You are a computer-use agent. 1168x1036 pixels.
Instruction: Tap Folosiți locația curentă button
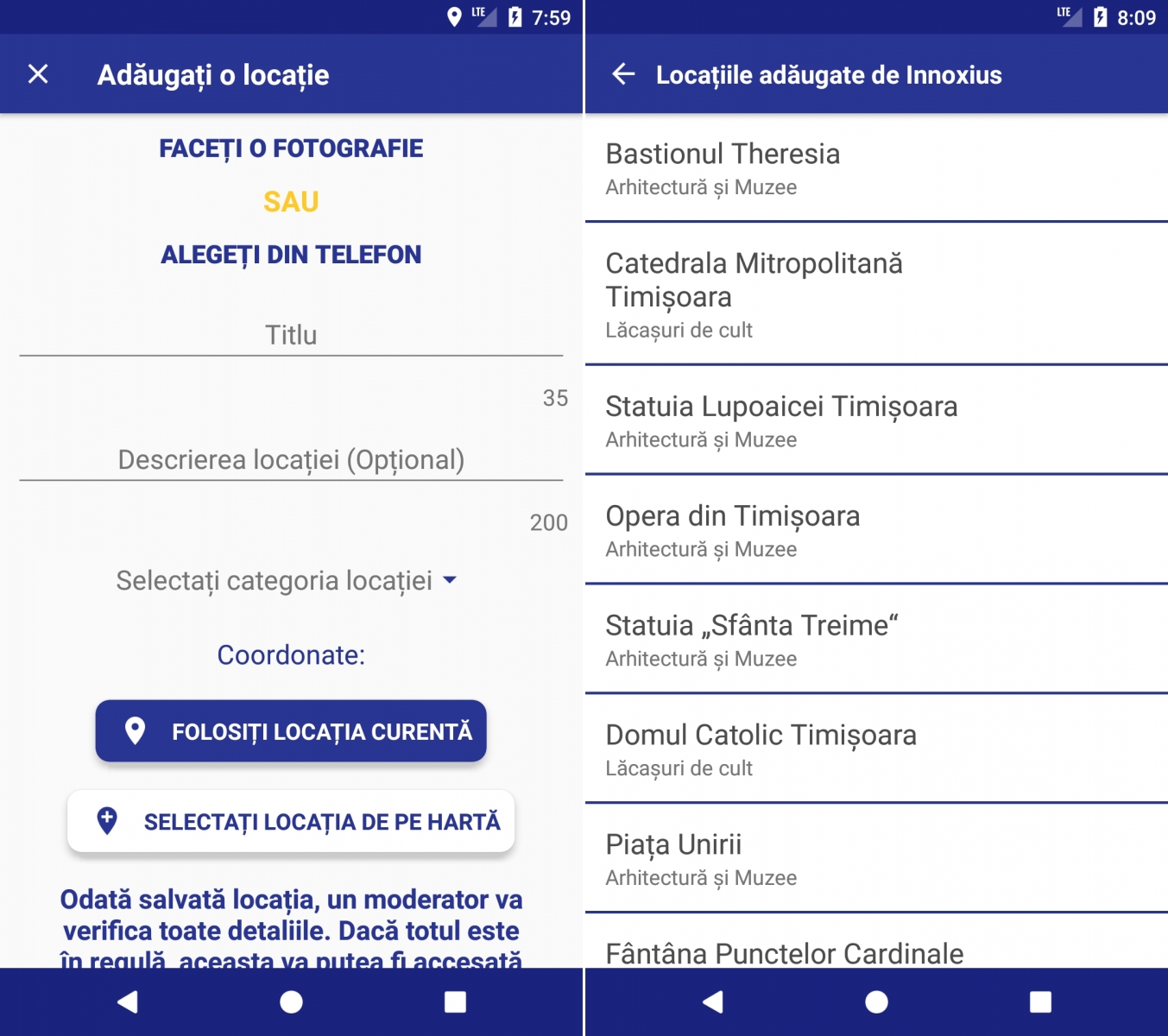point(291,731)
